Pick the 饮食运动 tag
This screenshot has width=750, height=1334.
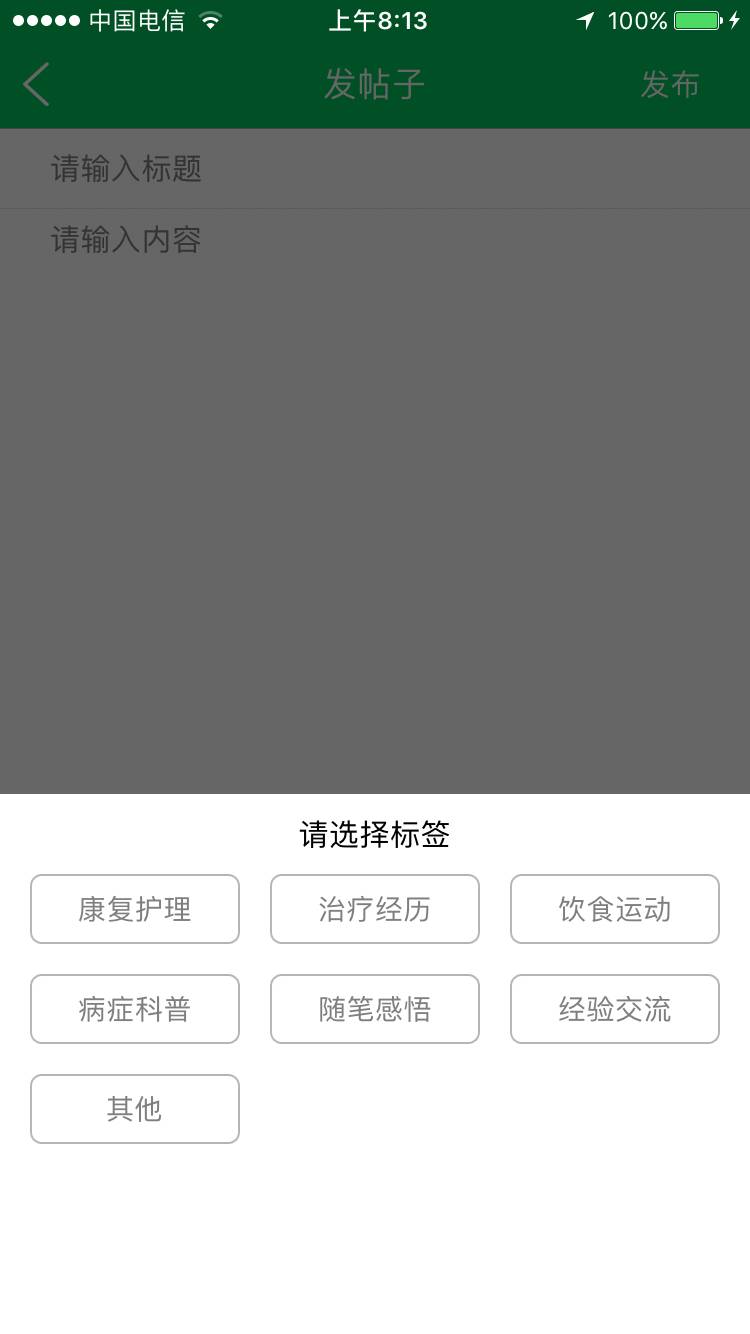[x=615, y=909]
